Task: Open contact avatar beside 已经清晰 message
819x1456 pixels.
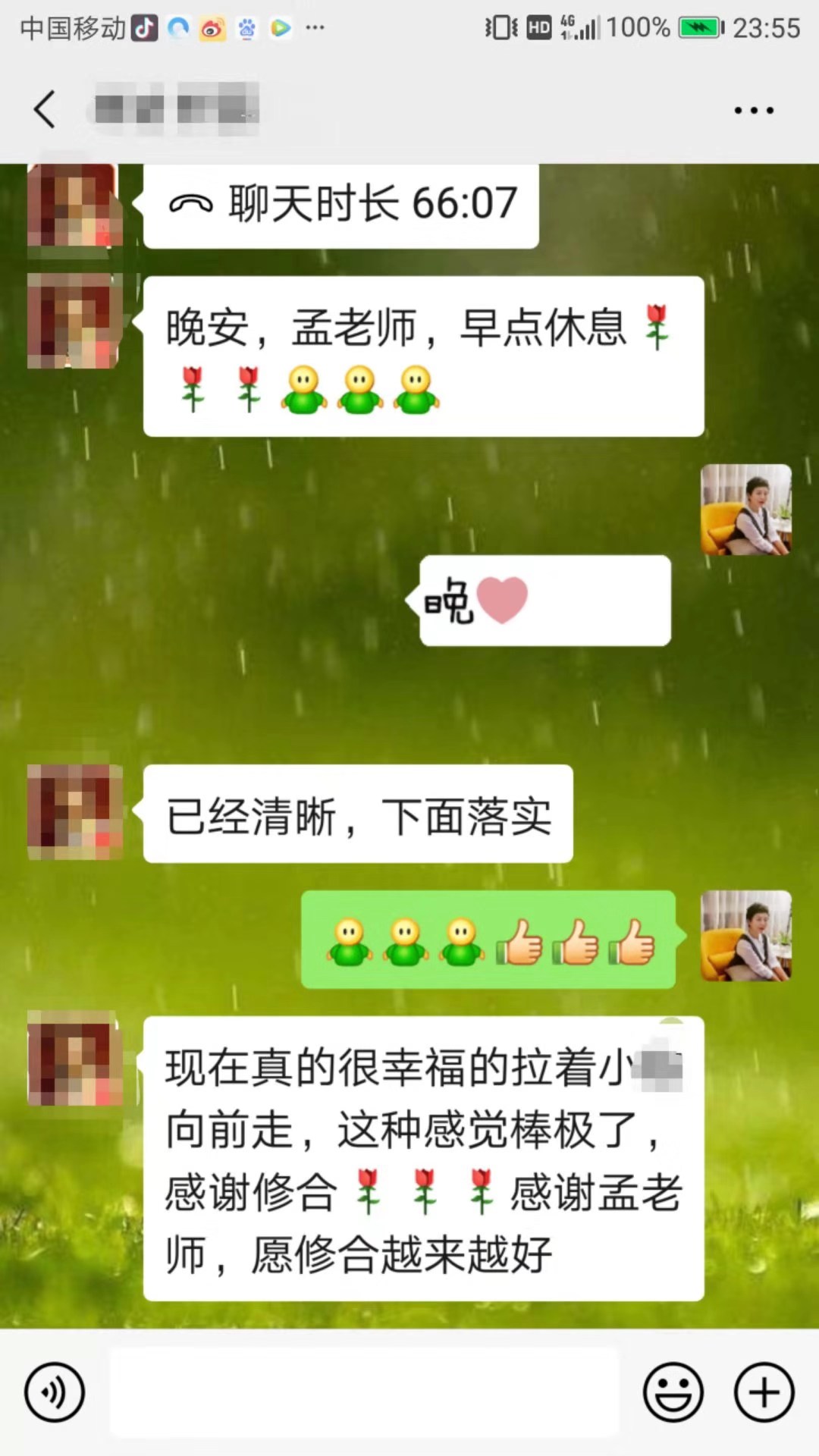Action: [x=74, y=811]
